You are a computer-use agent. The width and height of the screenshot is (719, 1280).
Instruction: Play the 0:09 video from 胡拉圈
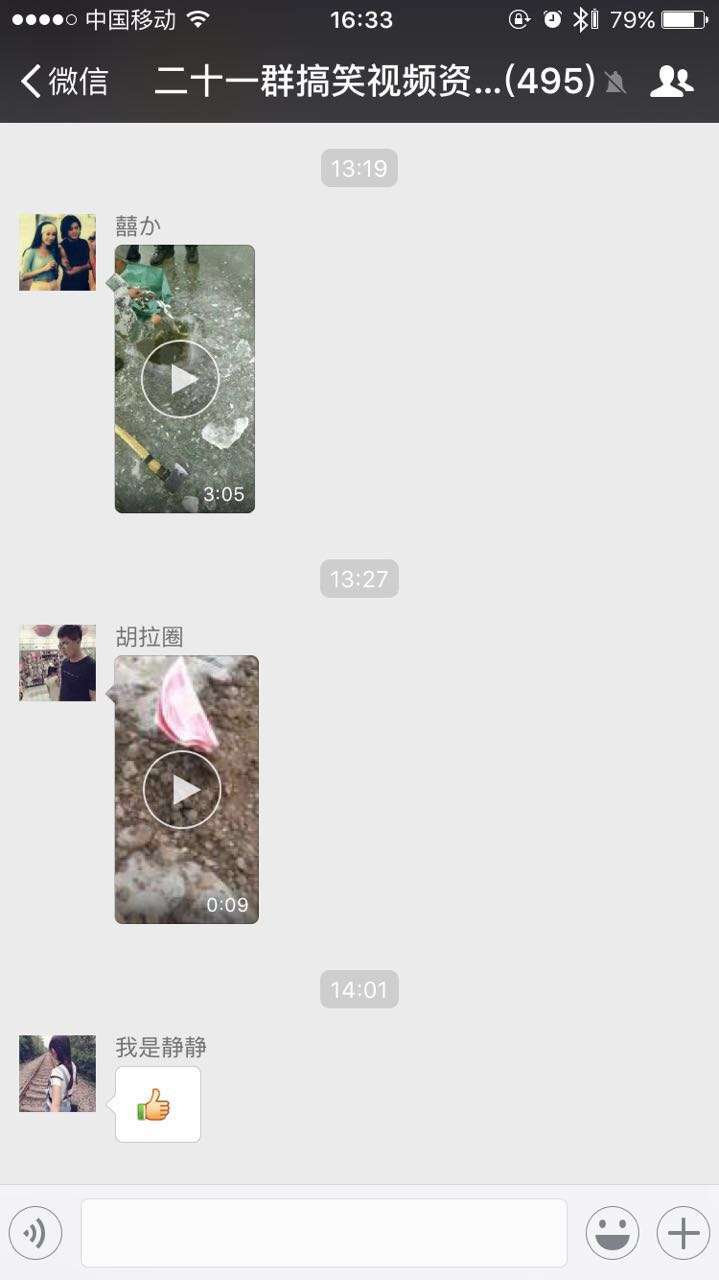click(183, 790)
